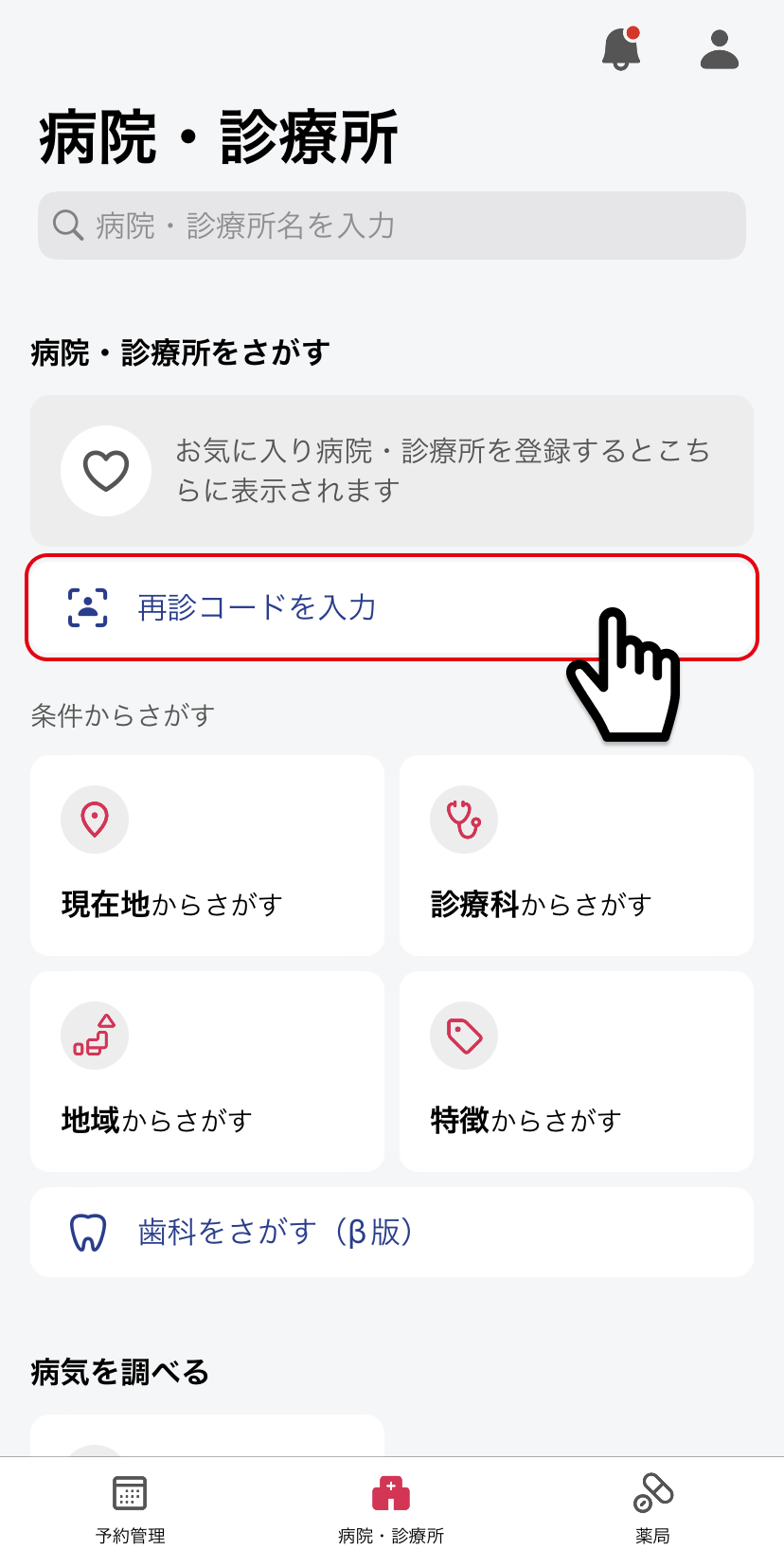784x1550 pixels.
Task: Open 特徴からさがす card
Action: pyautogui.click(x=577, y=1072)
